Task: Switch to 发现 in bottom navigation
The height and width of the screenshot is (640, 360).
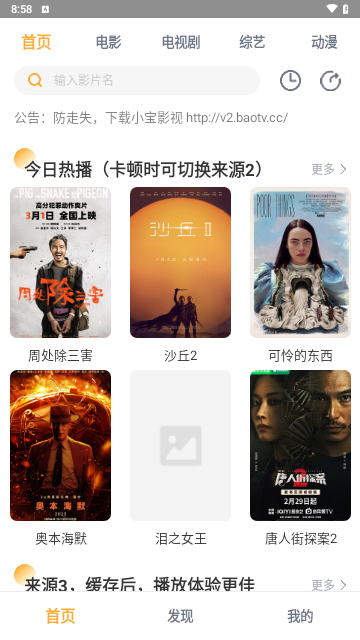Action: 180,616
